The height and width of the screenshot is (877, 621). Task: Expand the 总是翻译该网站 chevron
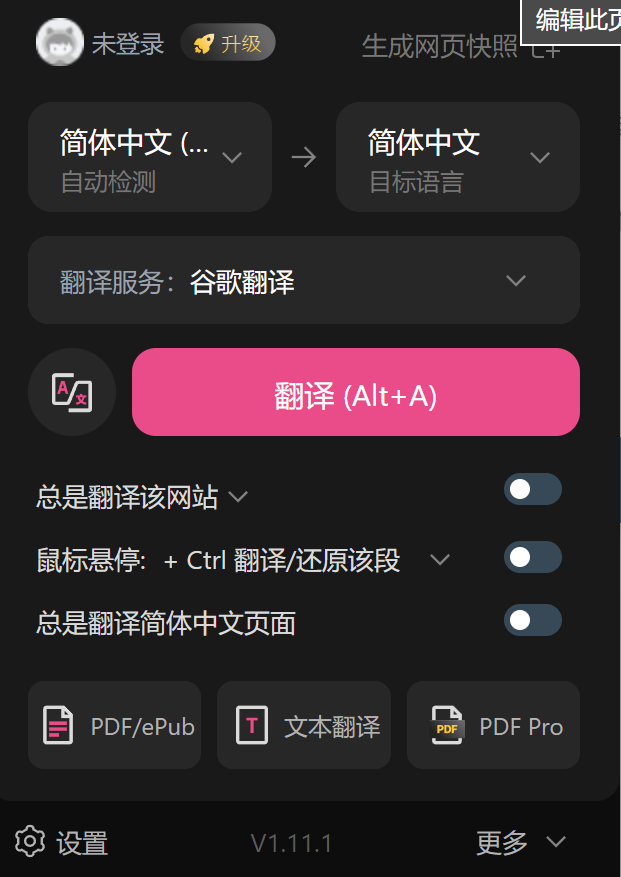coord(238,497)
